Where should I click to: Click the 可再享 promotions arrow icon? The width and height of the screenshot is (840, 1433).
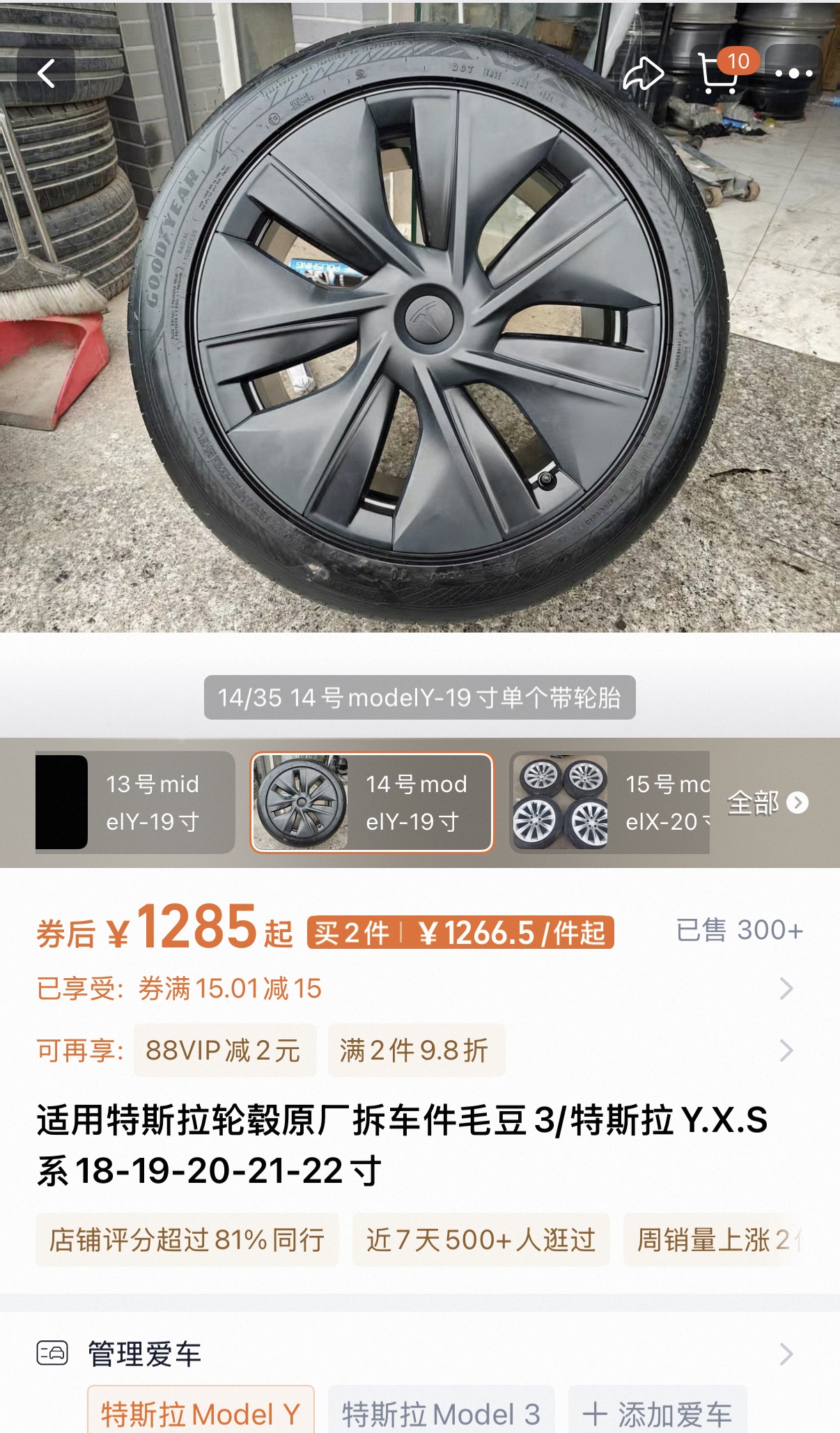pos(787,1052)
